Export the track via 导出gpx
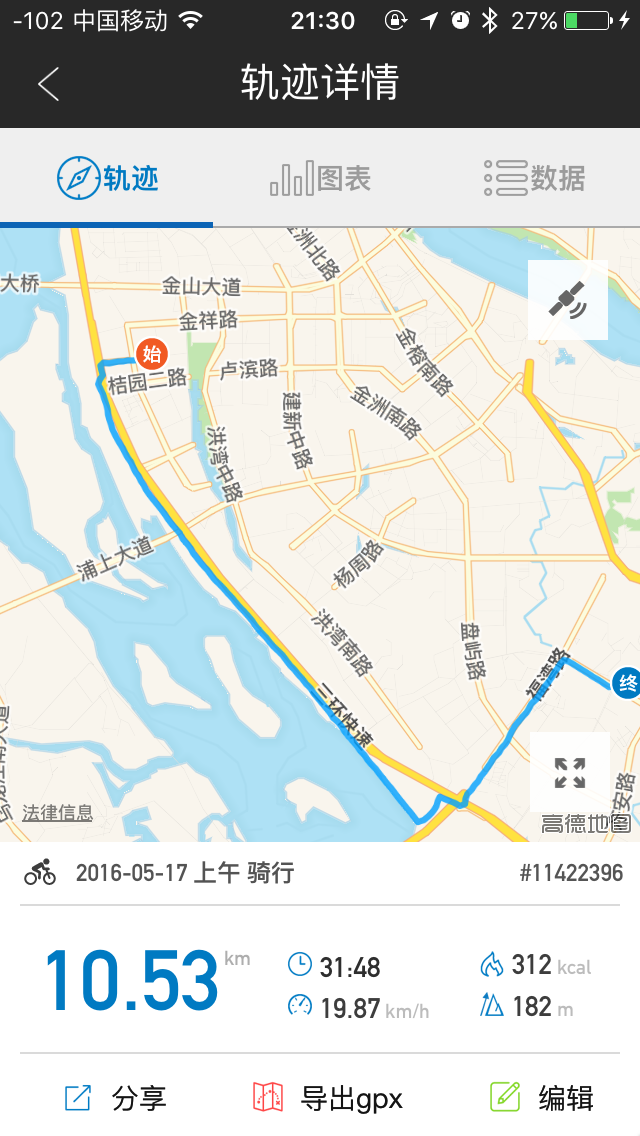This screenshot has height=1136, width=640. pos(328,1098)
